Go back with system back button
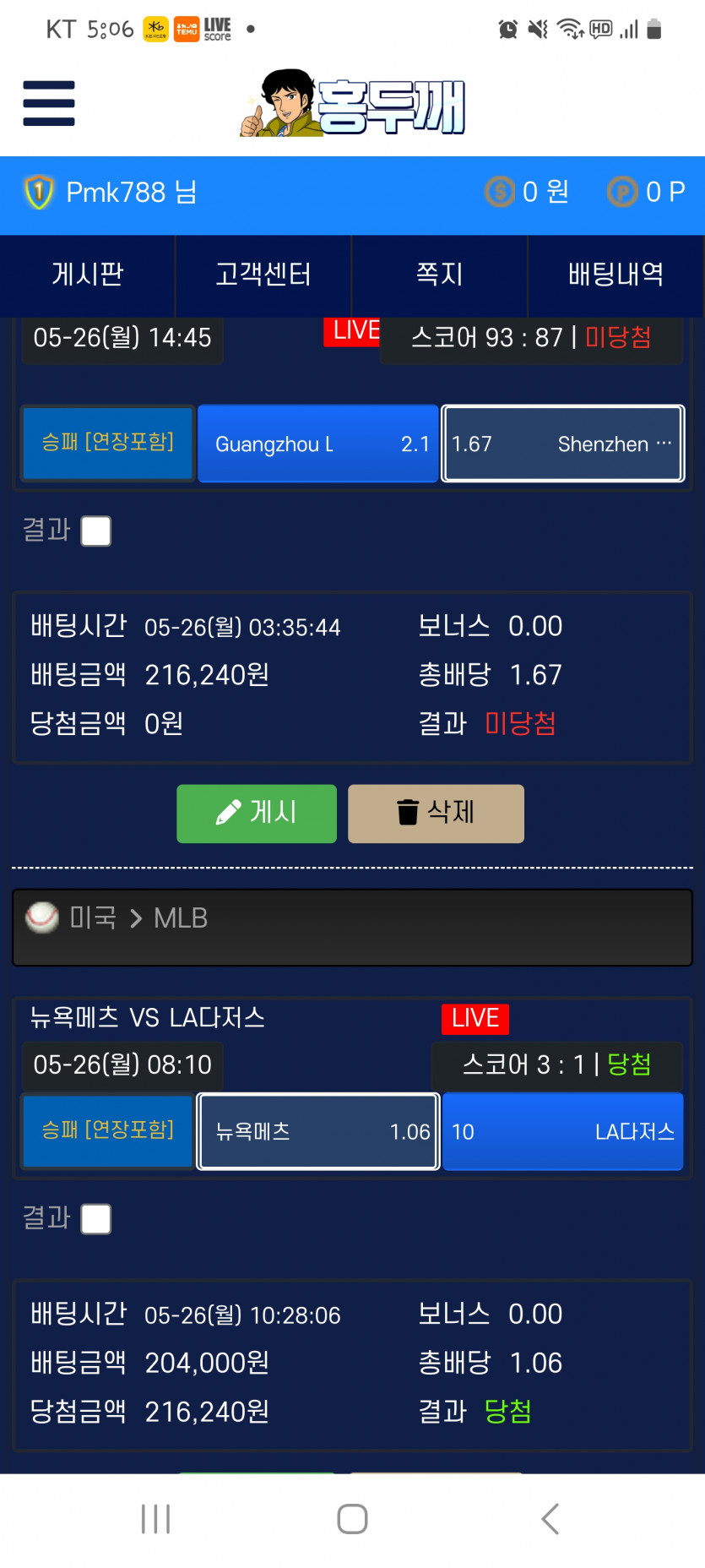 click(x=550, y=1518)
